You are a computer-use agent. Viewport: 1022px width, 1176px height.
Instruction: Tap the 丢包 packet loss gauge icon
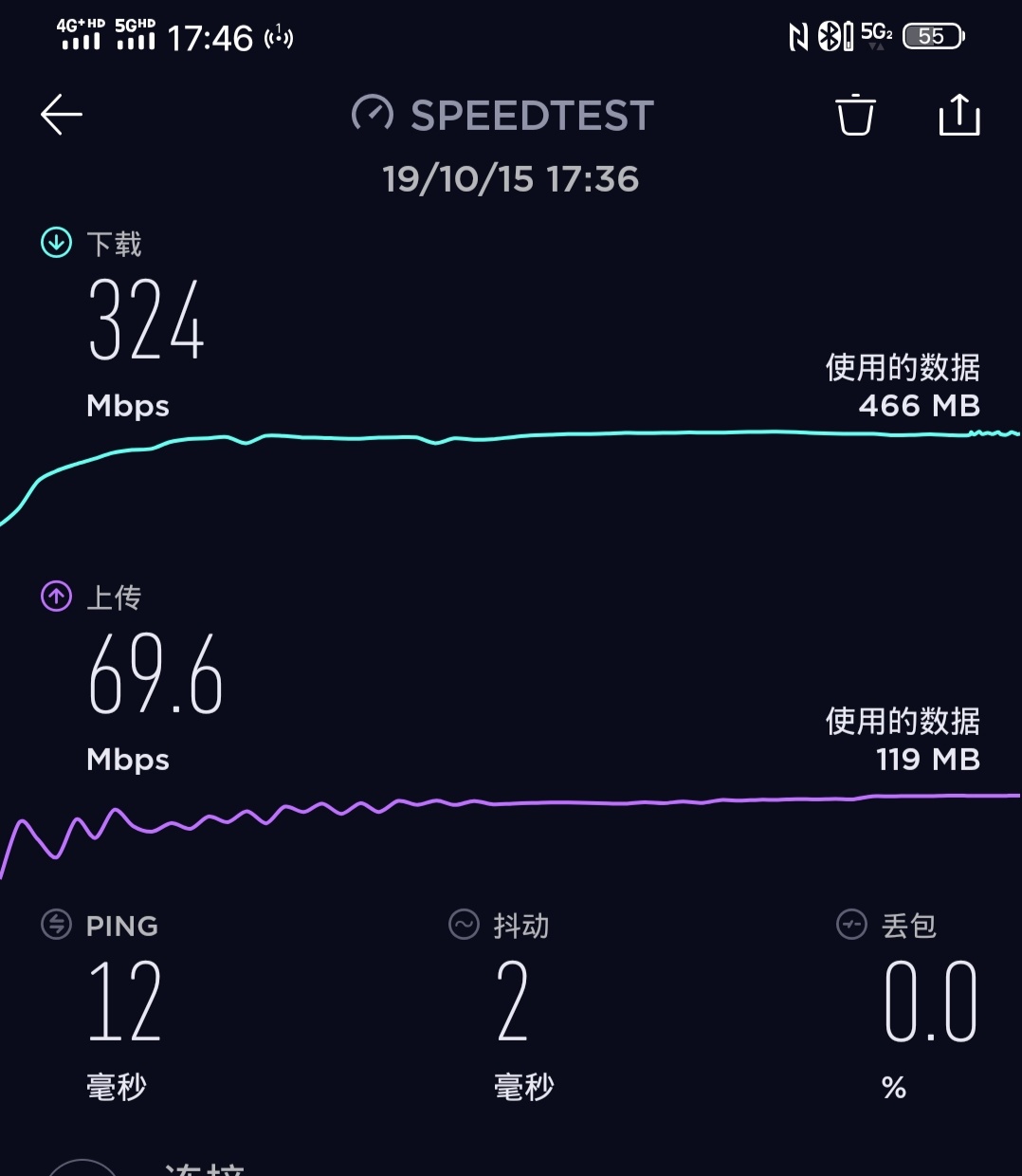click(x=852, y=925)
